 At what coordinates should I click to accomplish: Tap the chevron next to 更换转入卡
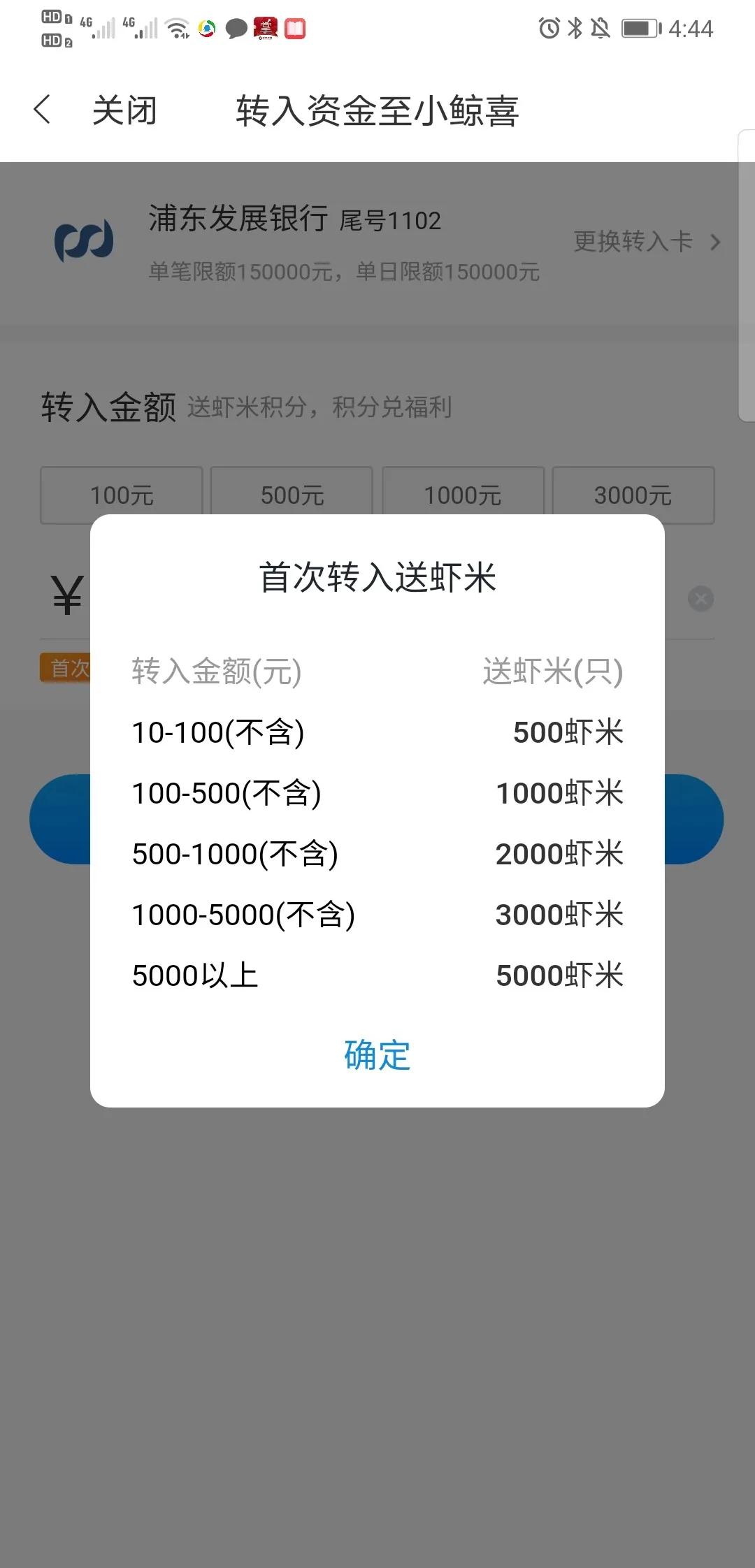pyautogui.click(x=714, y=243)
